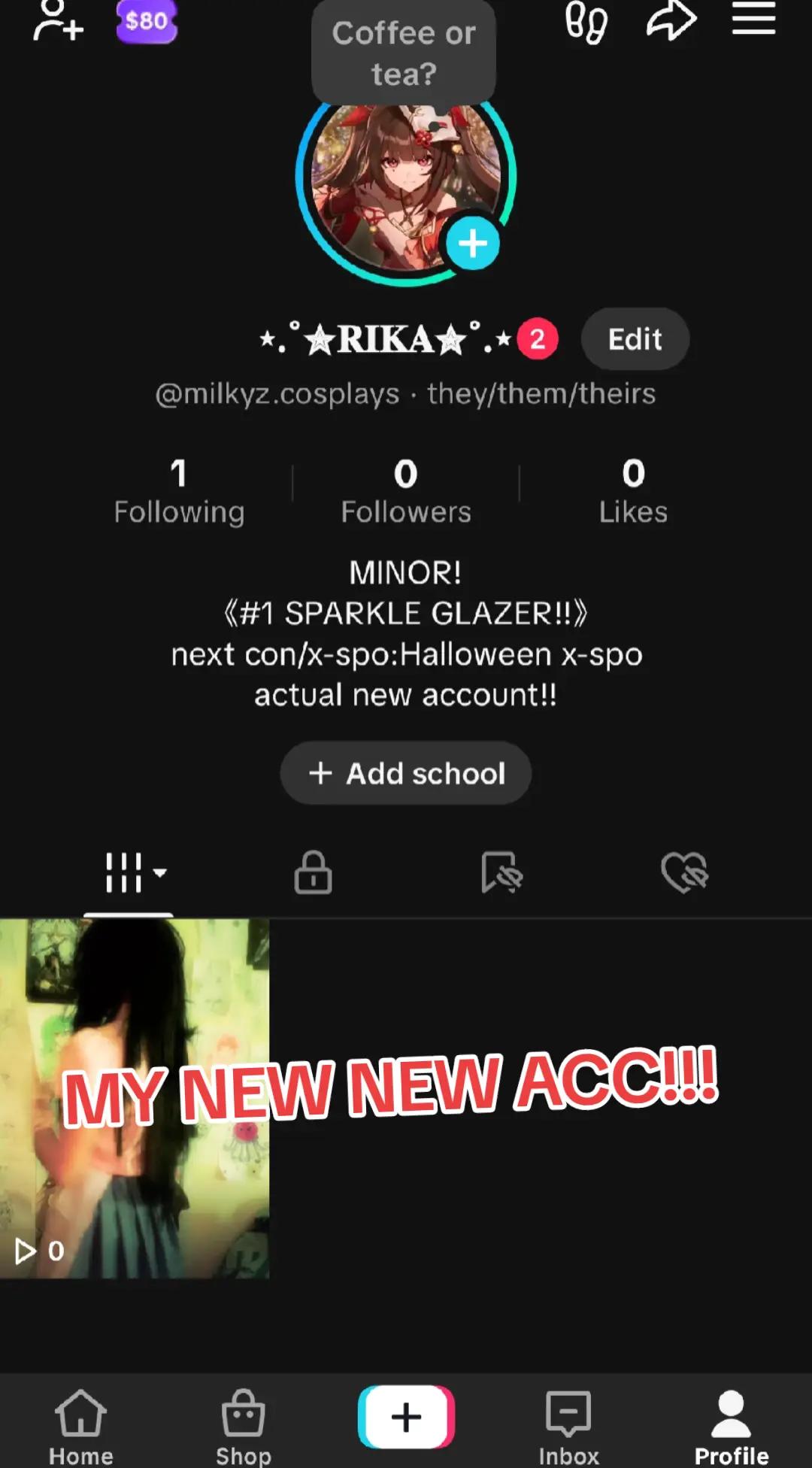Switch to the saved favorites tab
The width and height of the screenshot is (812, 1468).
coord(501,872)
